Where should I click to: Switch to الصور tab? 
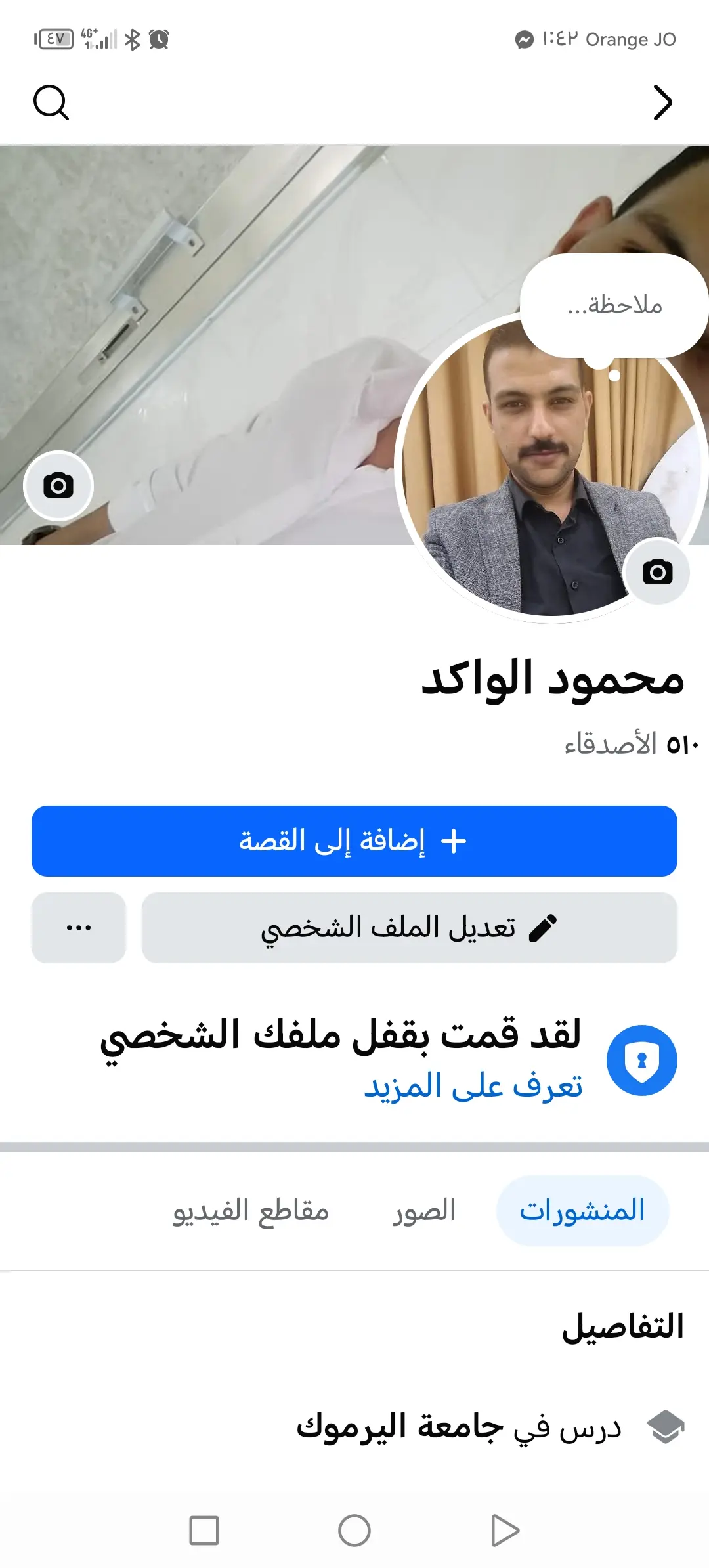424,1210
